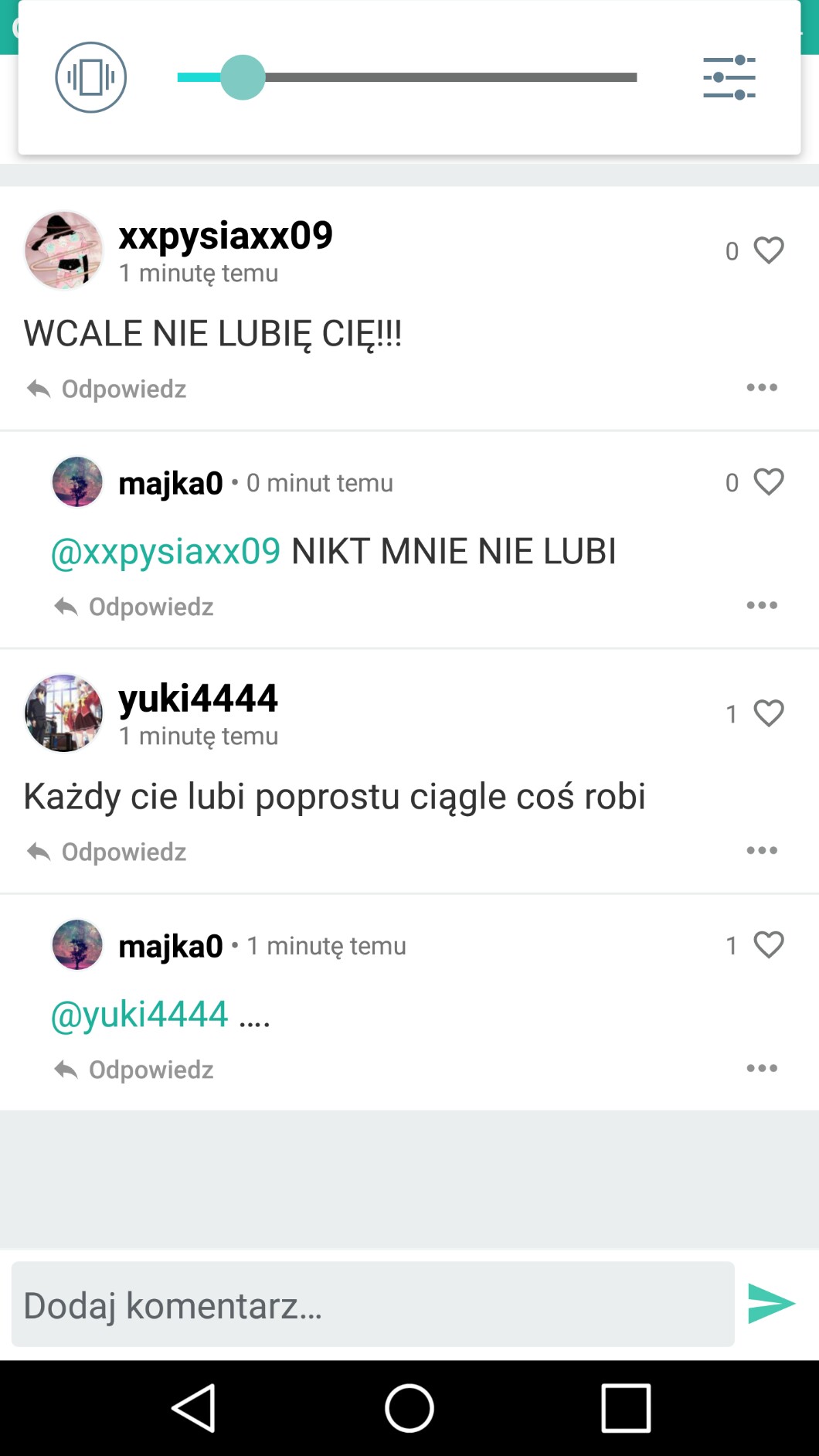Reply to xxpysiaxx09's comment
This screenshot has width=819, height=1456.
107,389
